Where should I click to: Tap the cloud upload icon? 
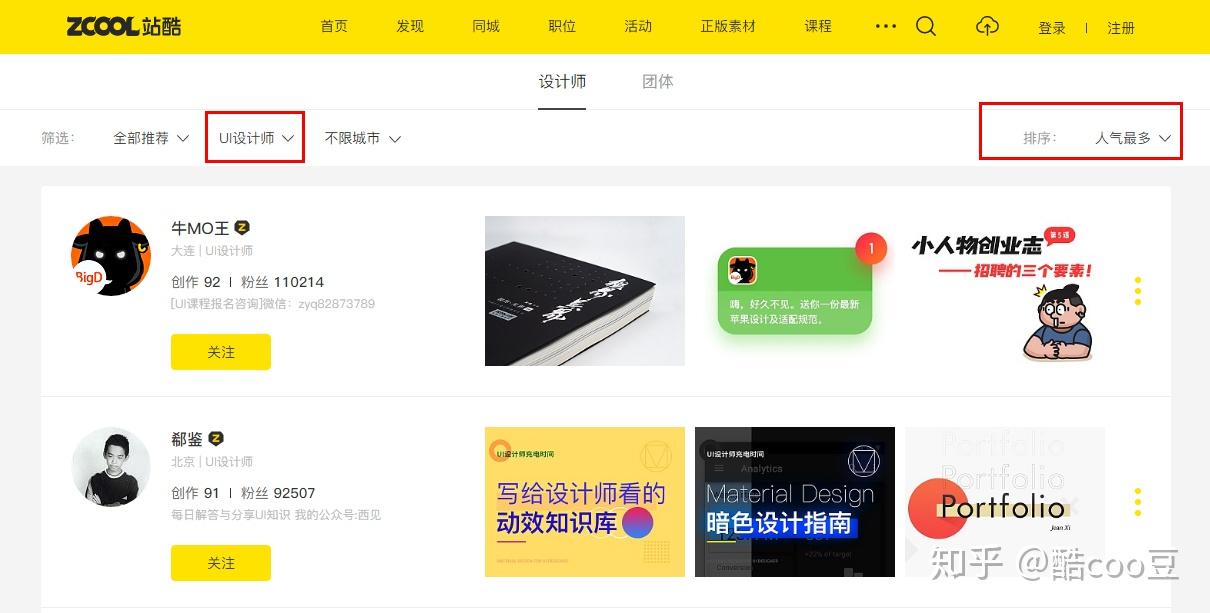tap(987, 27)
